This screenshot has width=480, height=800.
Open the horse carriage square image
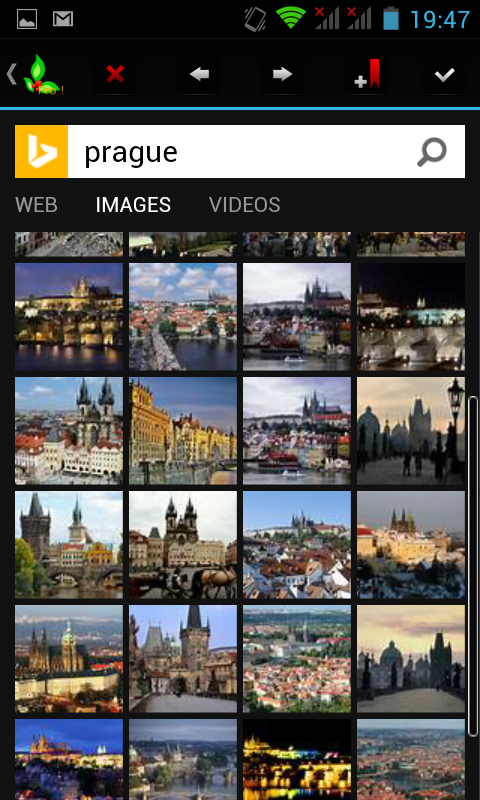pos(183,545)
